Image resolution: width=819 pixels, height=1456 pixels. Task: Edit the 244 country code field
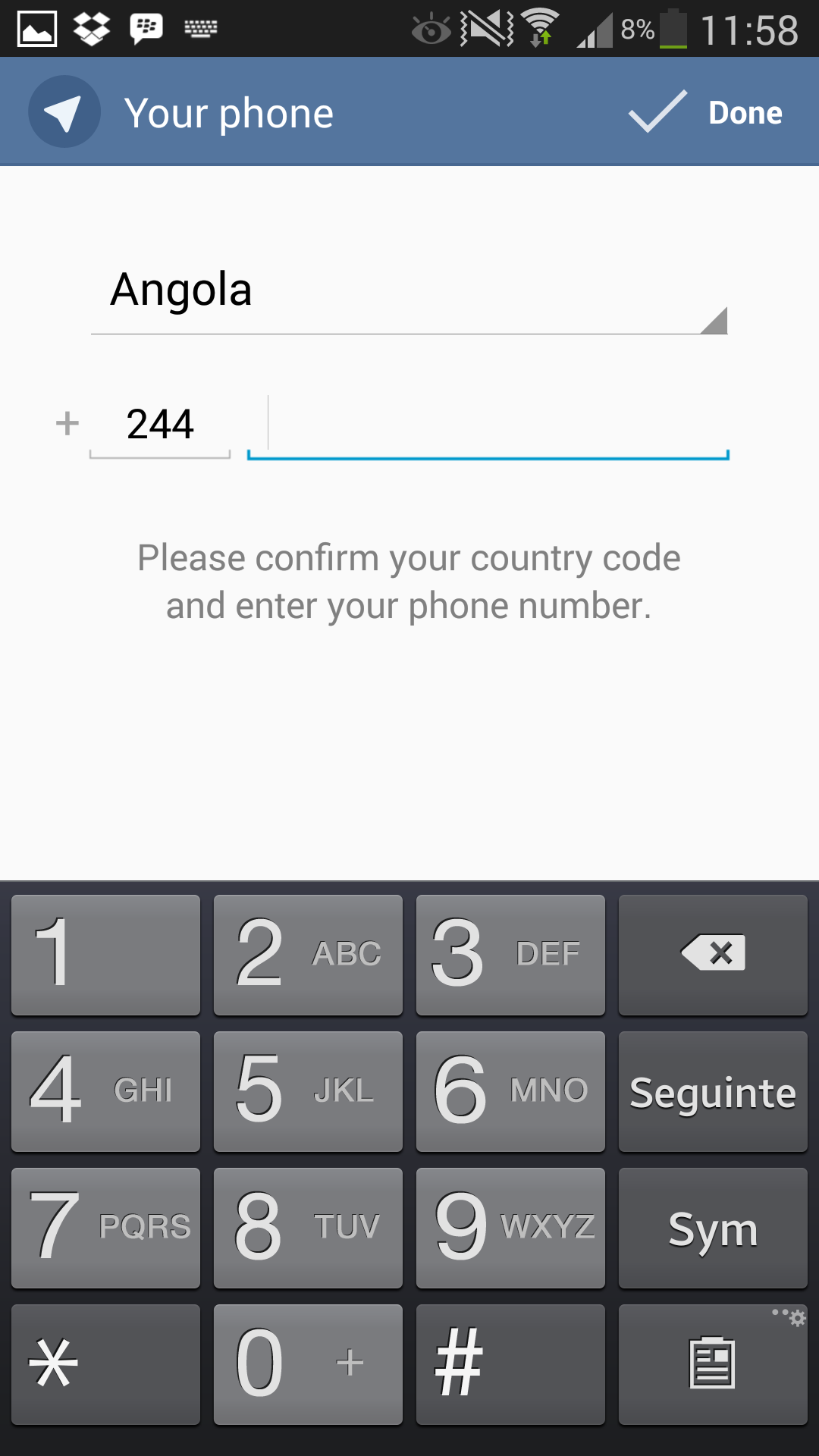pyautogui.click(x=160, y=425)
